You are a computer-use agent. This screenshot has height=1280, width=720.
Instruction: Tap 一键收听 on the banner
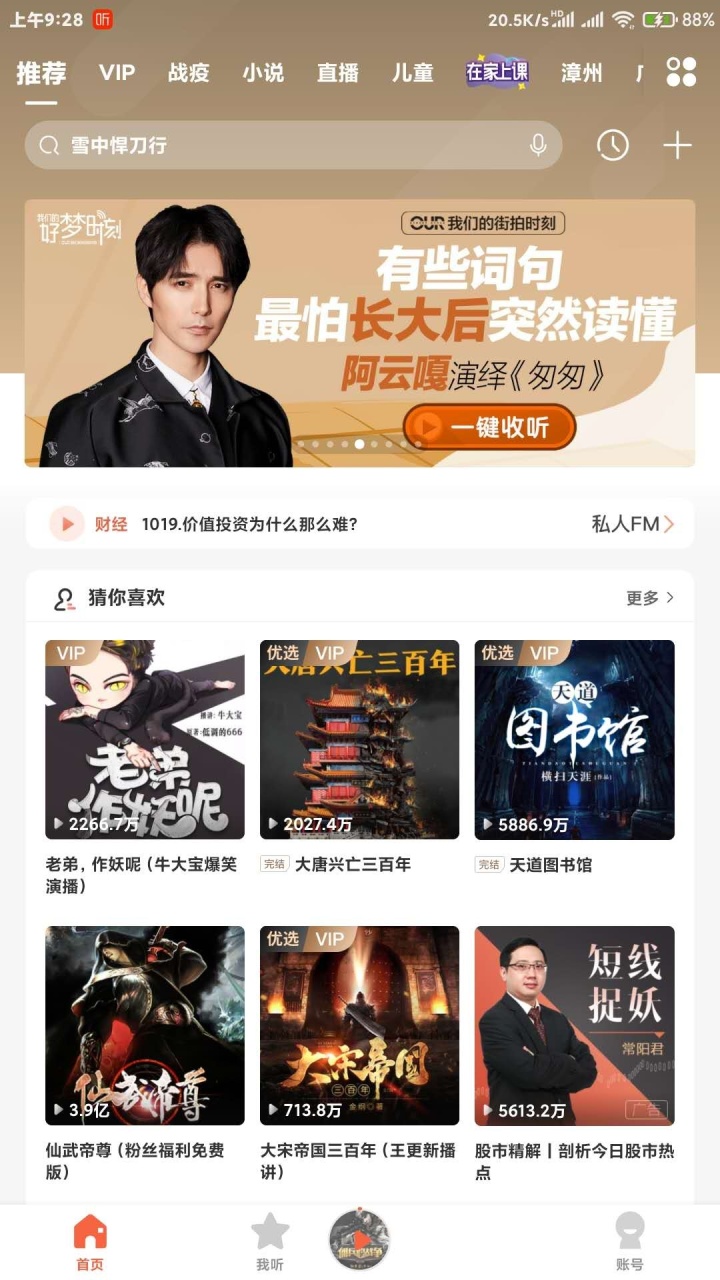pos(489,427)
